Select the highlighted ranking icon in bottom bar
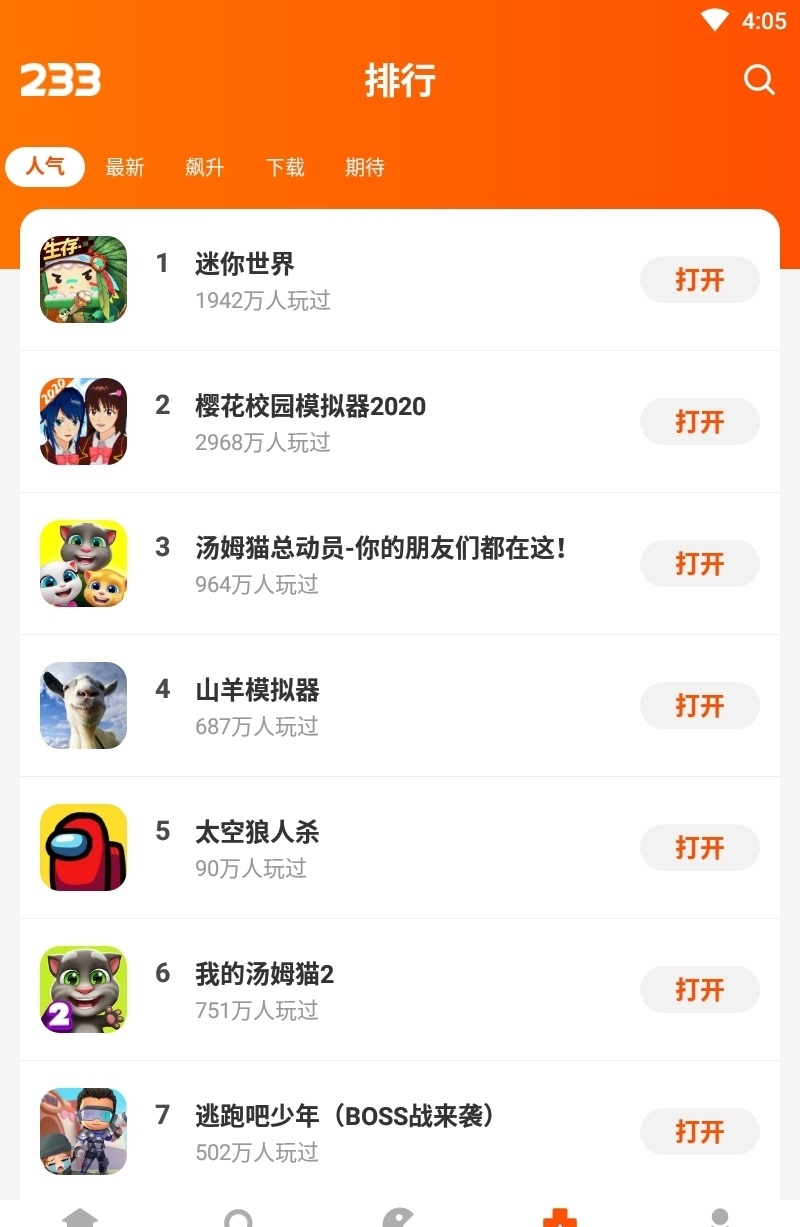The width and height of the screenshot is (800, 1227). 560,1215
